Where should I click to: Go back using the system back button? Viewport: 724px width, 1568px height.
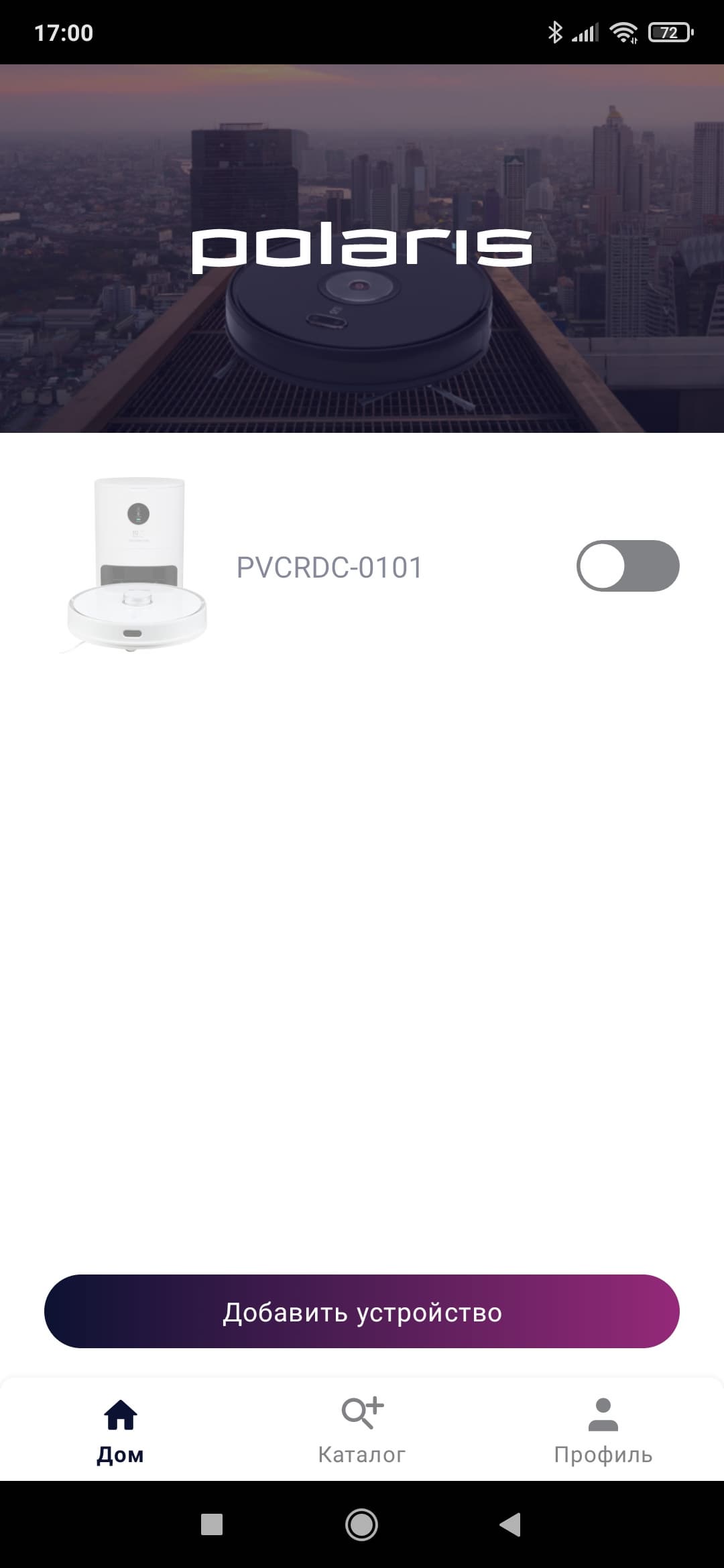(511, 1524)
